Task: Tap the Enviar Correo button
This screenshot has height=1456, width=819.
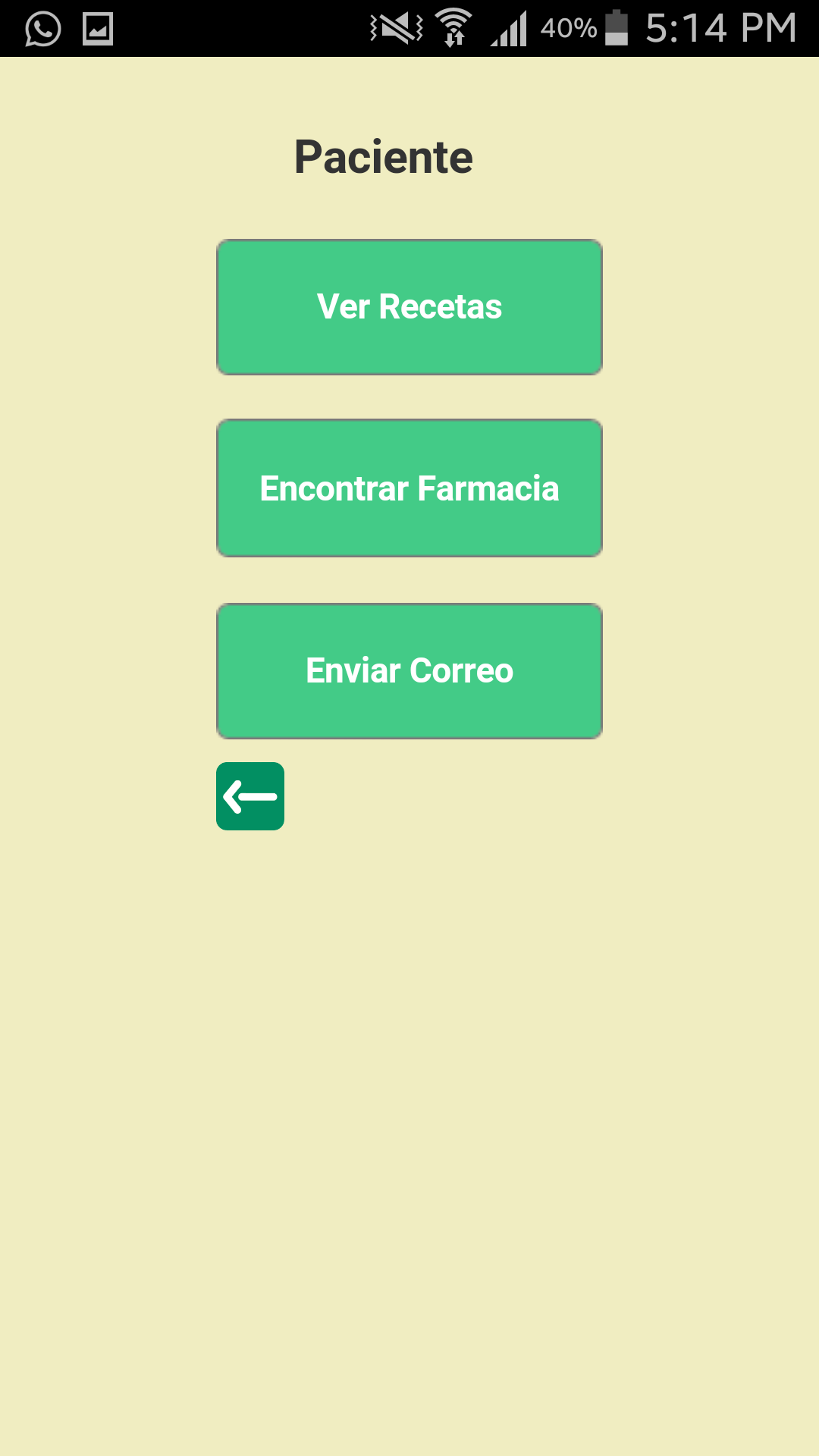Action: coord(409,671)
